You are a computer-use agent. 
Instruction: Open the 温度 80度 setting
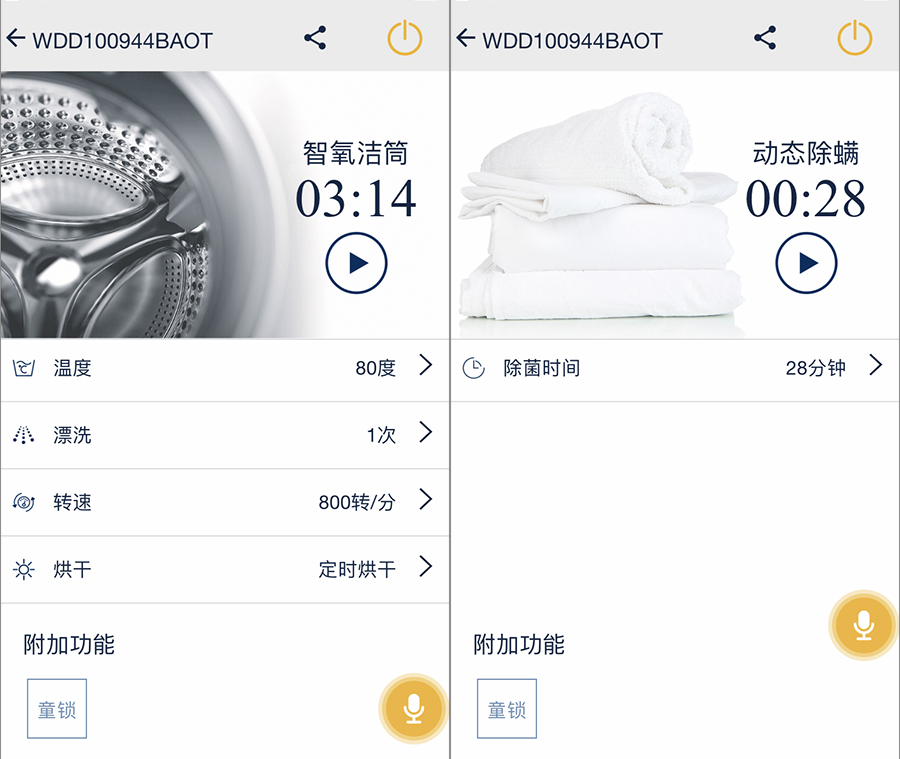coord(225,368)
